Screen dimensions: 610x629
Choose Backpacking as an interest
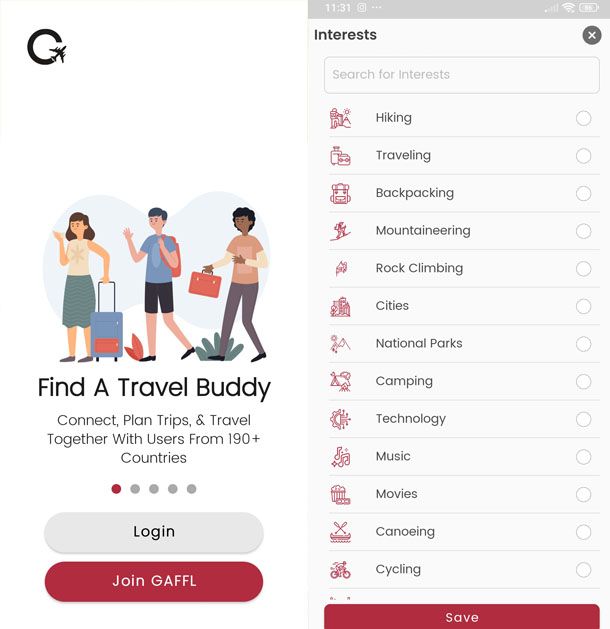[x=583, y=193]
